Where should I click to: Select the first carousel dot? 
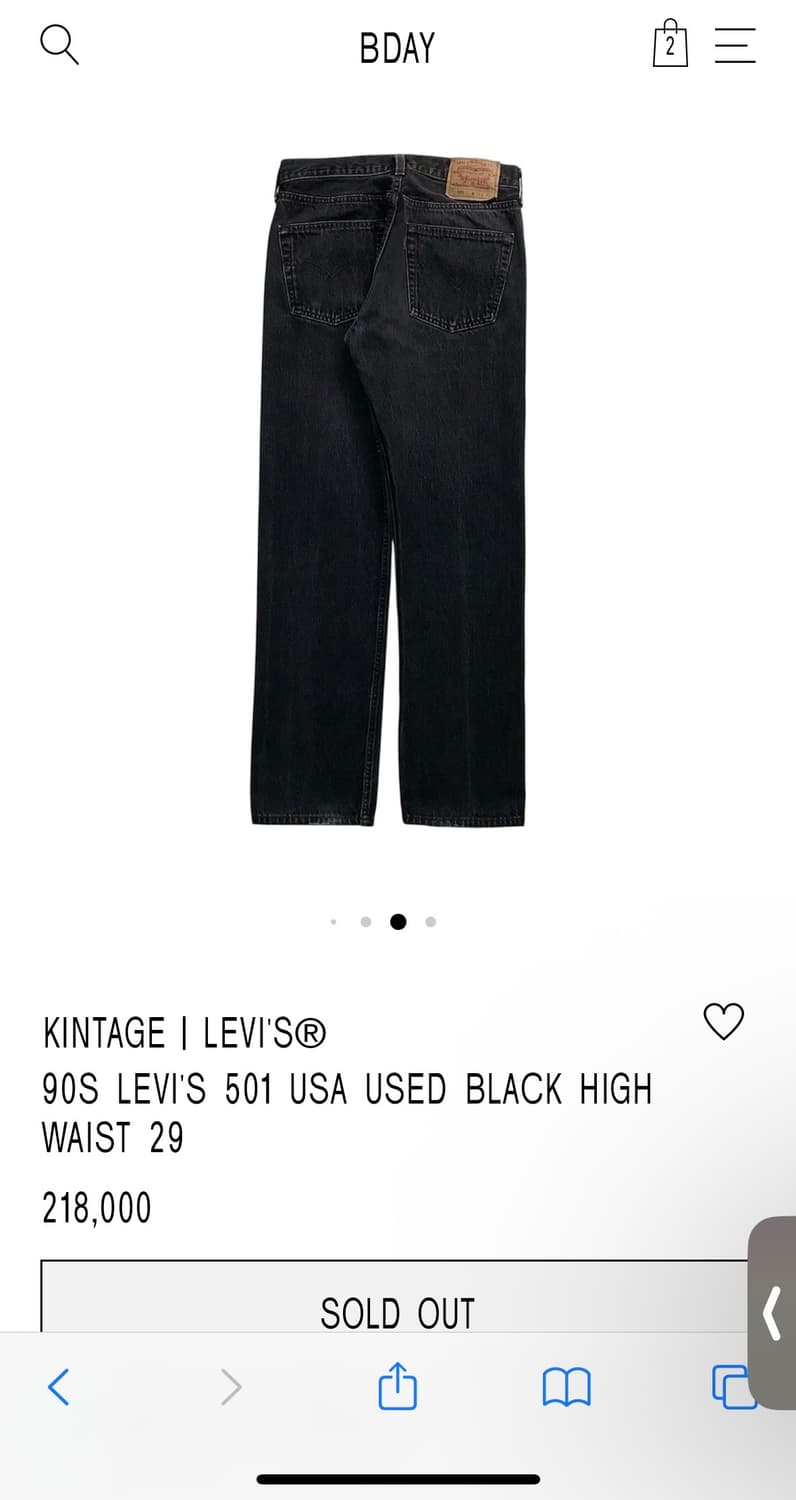point(333,921)
